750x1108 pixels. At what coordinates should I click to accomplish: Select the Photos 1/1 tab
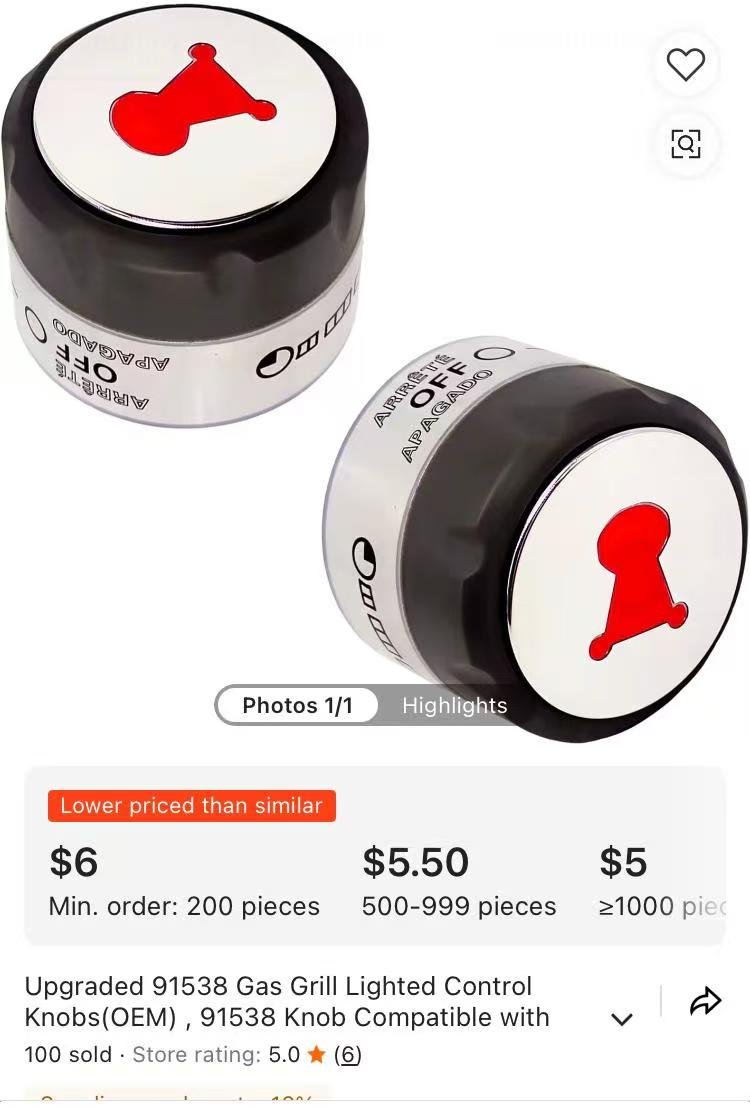297,705
